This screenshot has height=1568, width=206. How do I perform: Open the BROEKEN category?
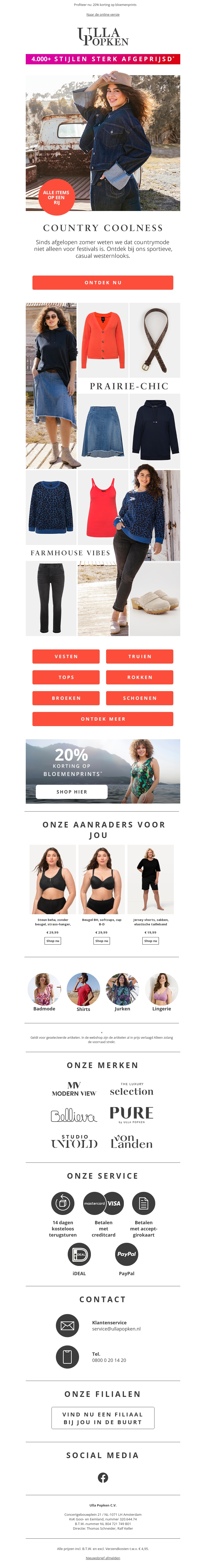pyautogui.click(x=66, y=698)
